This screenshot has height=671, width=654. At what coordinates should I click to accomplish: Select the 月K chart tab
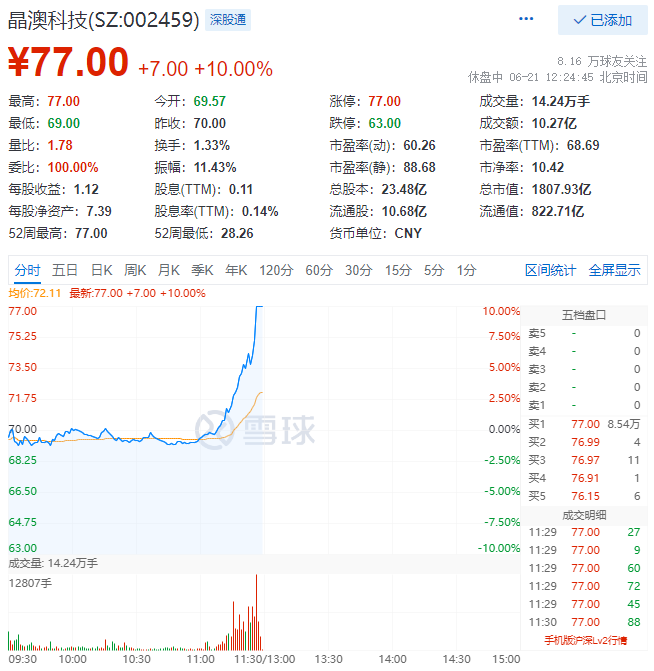[x=169, y=270]
